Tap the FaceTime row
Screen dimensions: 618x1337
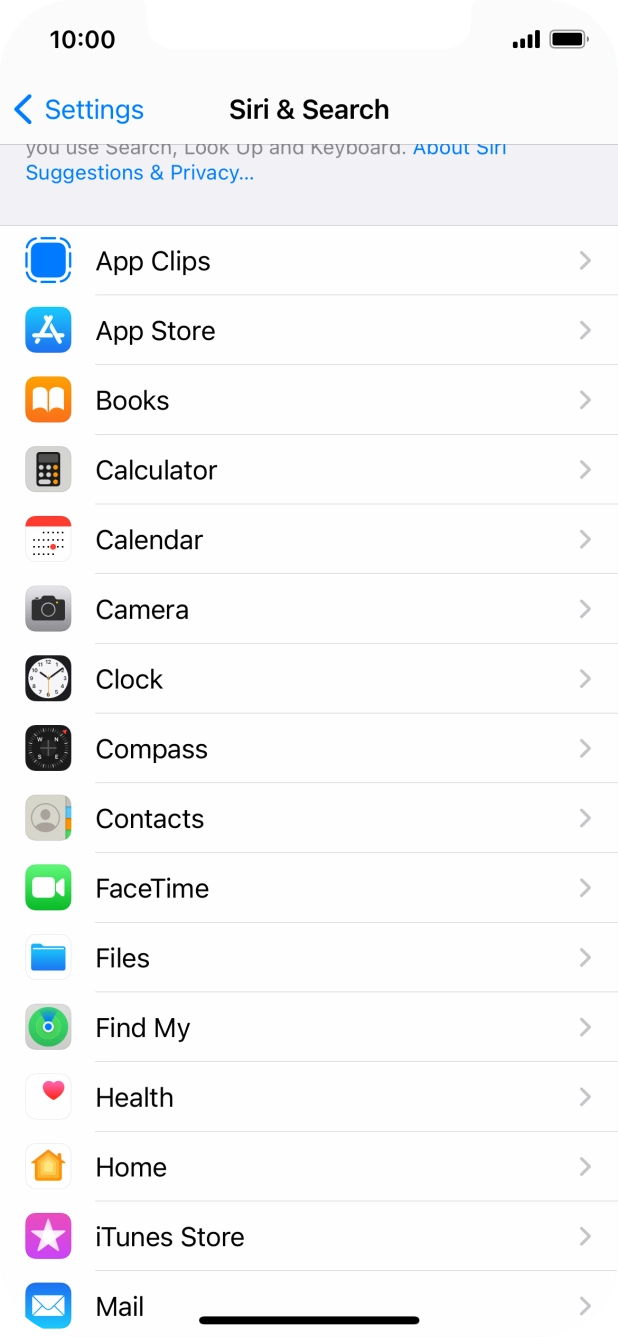coord(309,889)
